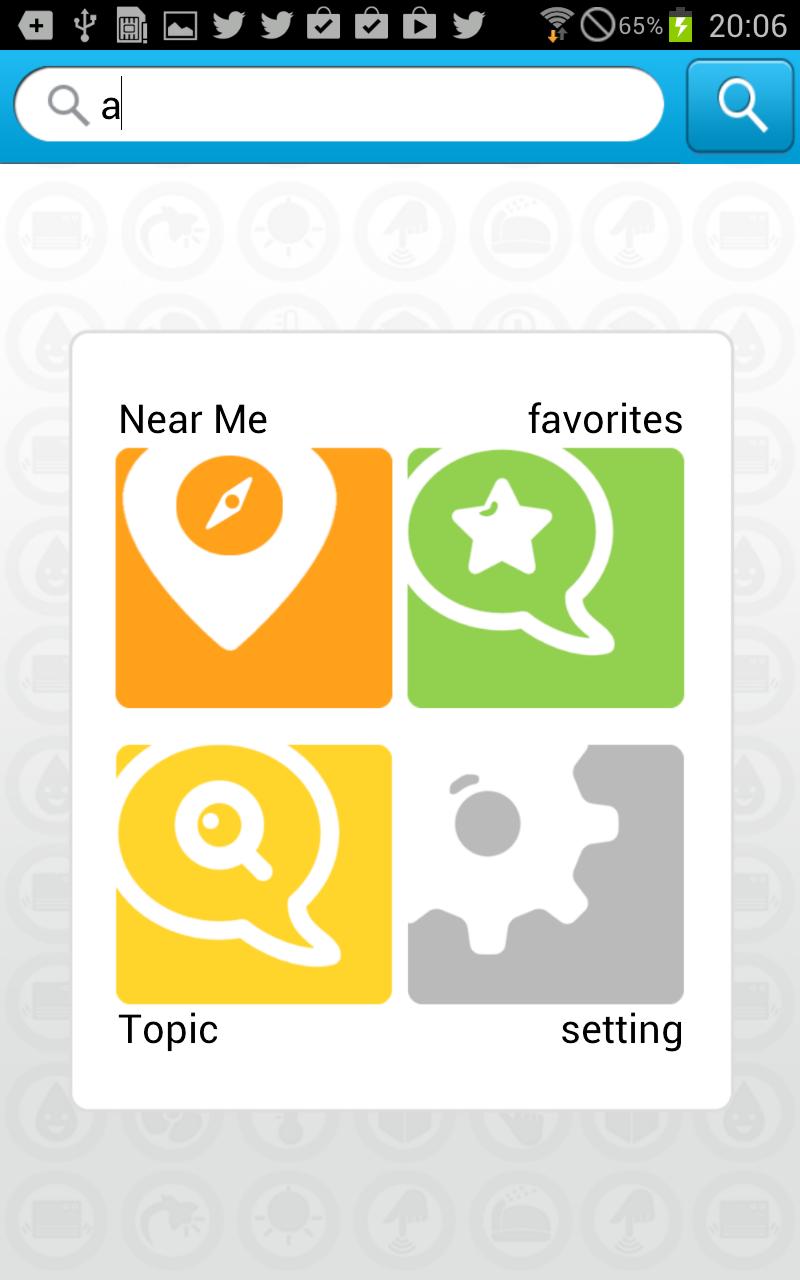Open the favorites tile
Viewport: 800px width, 1280px height.
click(546, 577)
